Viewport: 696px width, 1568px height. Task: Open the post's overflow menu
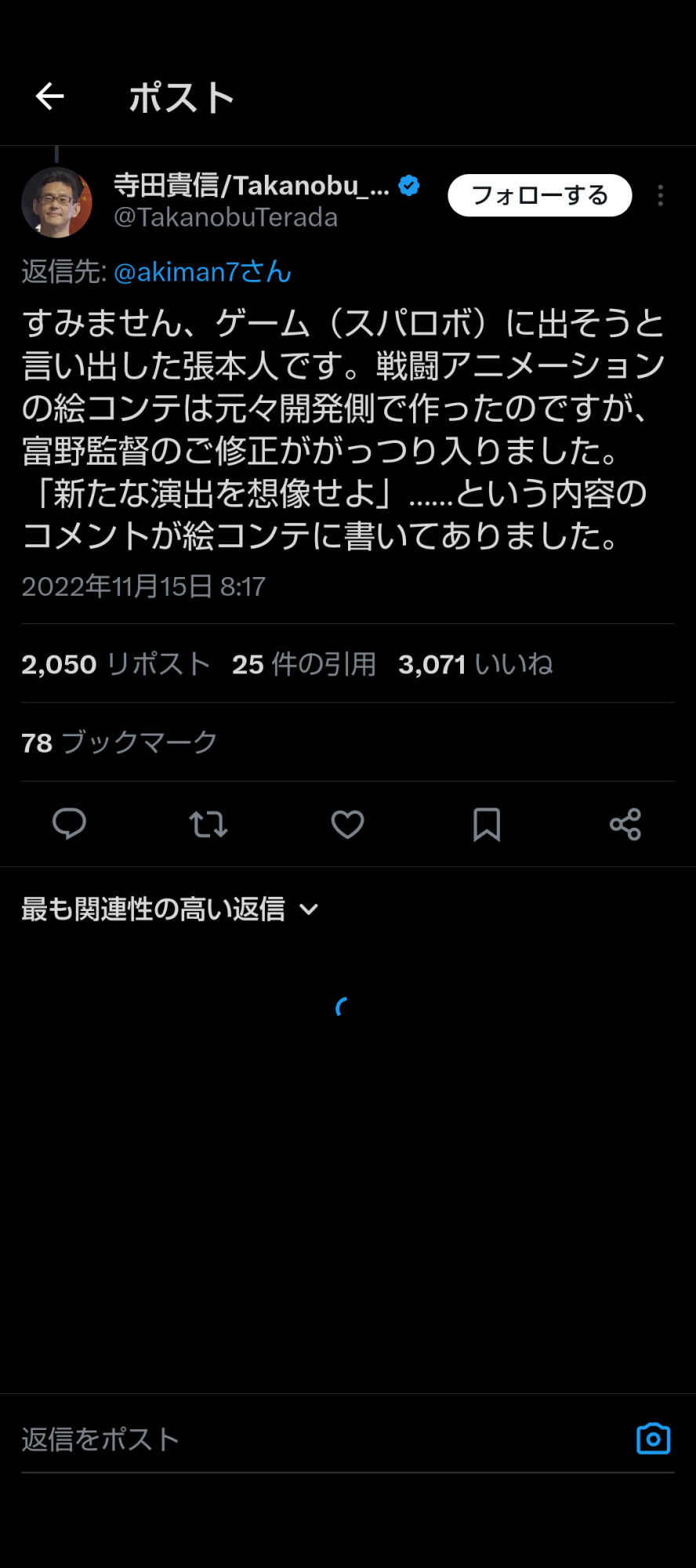point(660,195)
